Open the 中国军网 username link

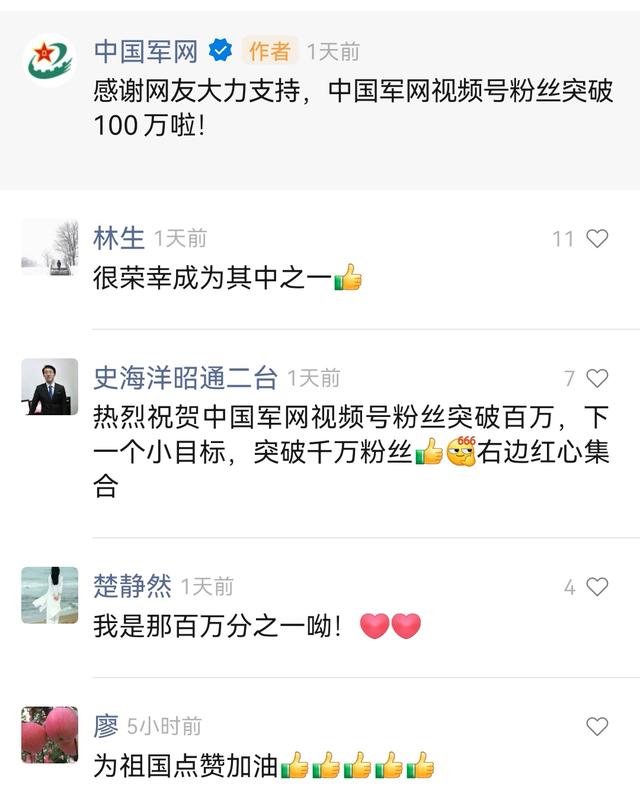point(146,51)
